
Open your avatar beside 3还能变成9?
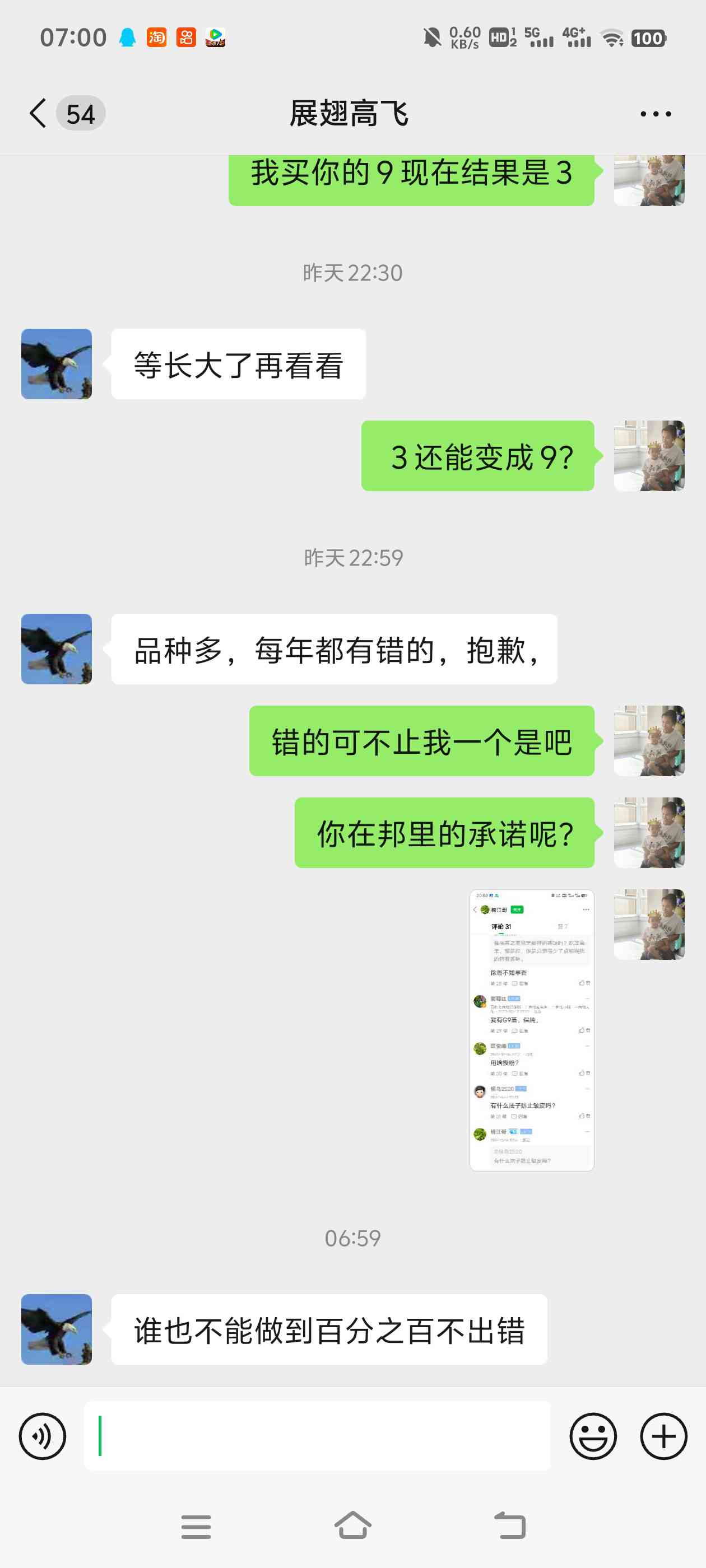[649, 456]
